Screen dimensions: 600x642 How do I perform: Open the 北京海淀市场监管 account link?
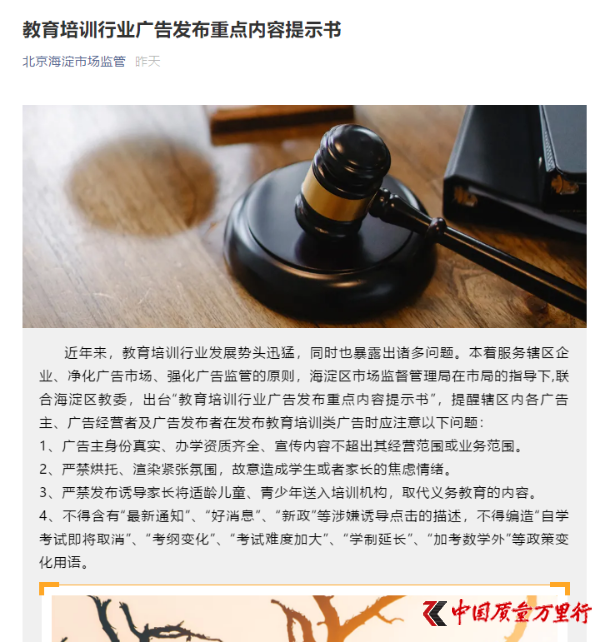(x=74, y=62)
